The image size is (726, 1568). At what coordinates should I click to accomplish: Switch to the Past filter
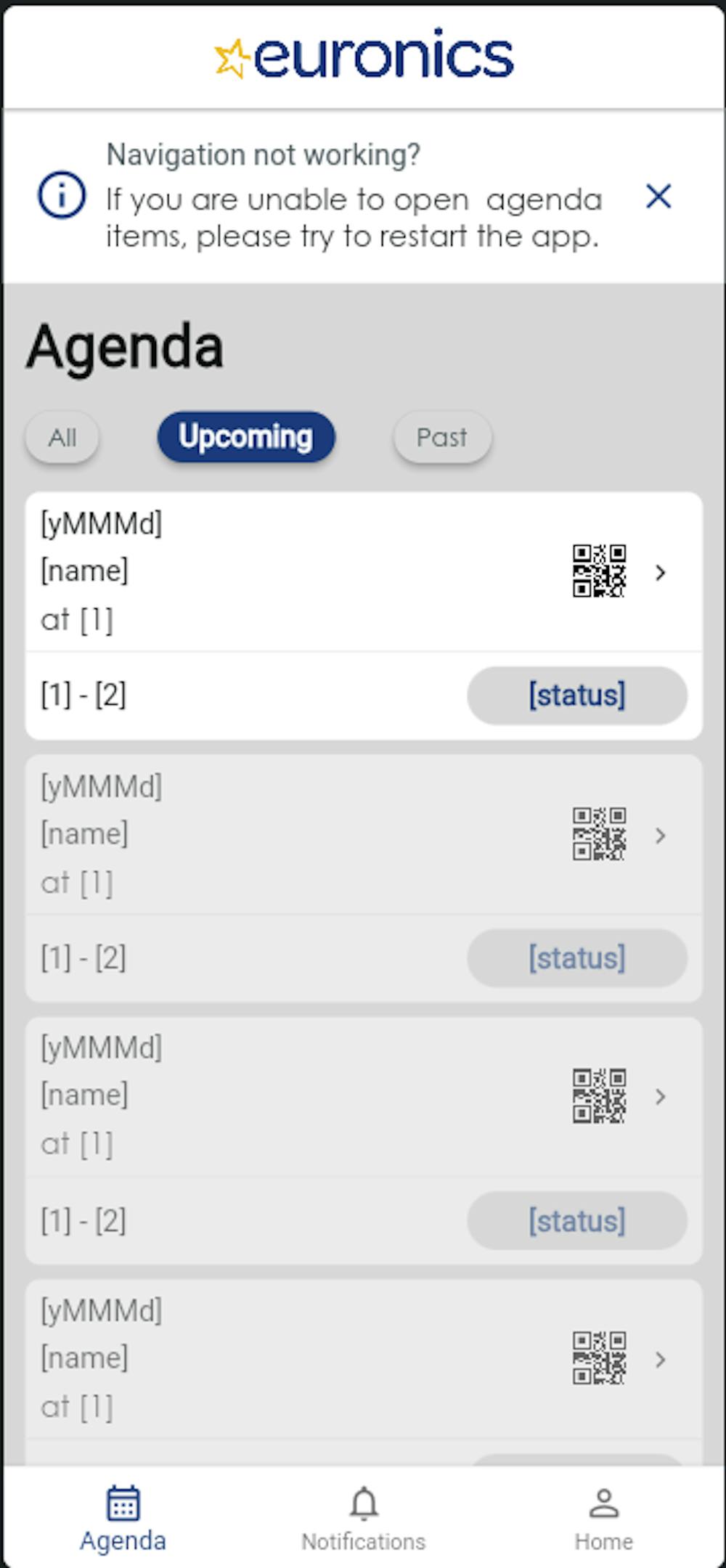[x=442, y=437]
